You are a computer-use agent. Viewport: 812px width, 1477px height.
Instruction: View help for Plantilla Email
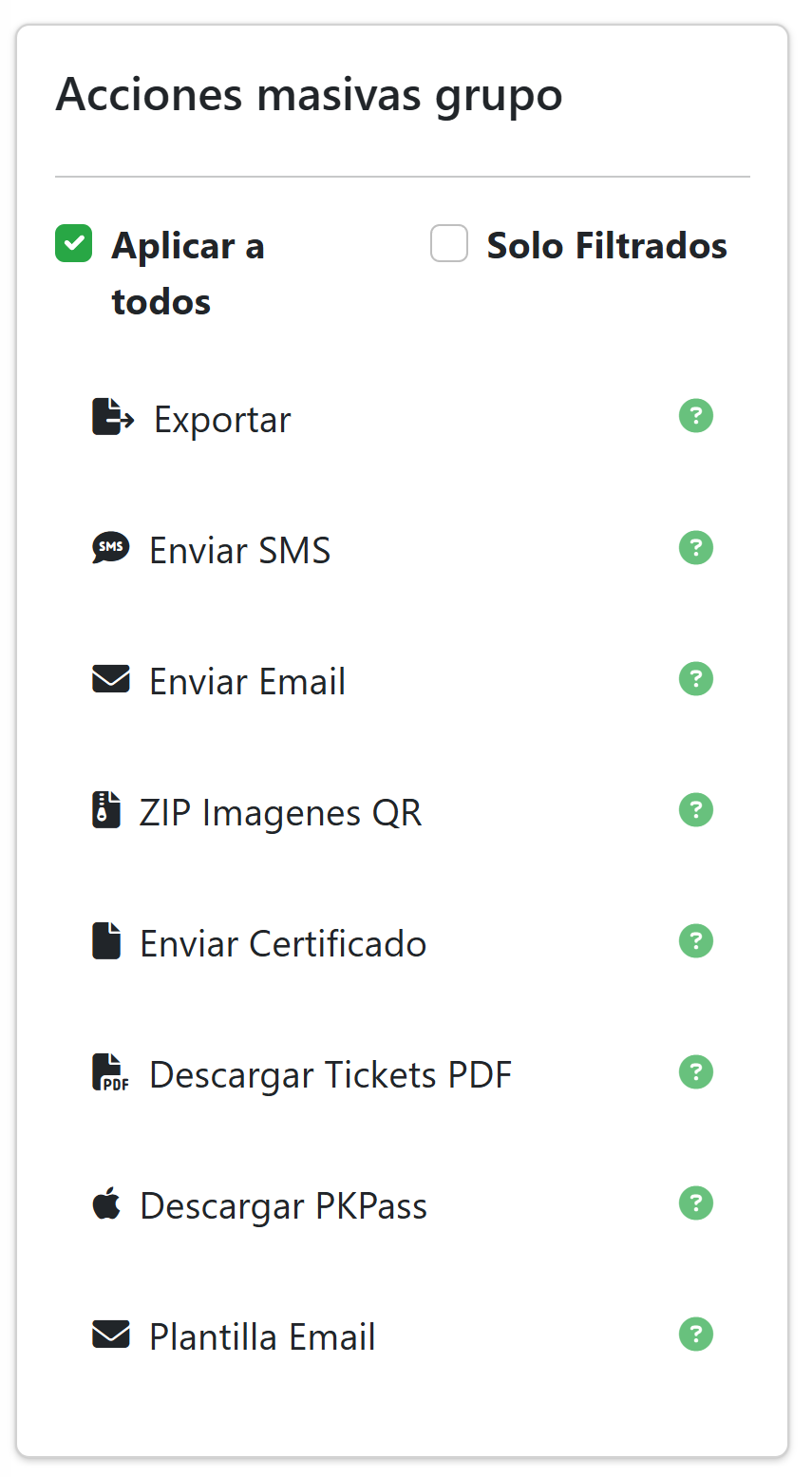696,1335
